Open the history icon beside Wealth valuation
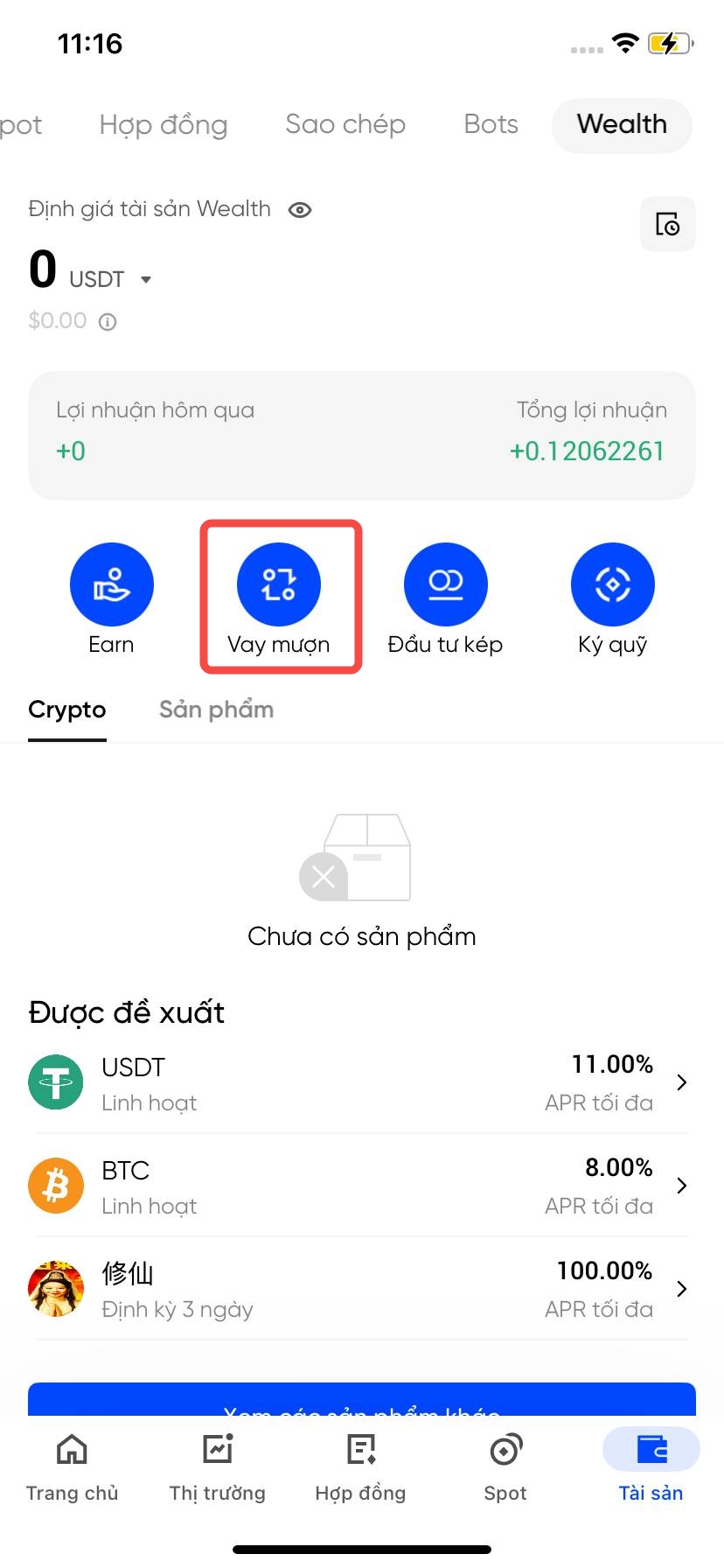This screenshot has width=724, height=1568. point(667,225)
